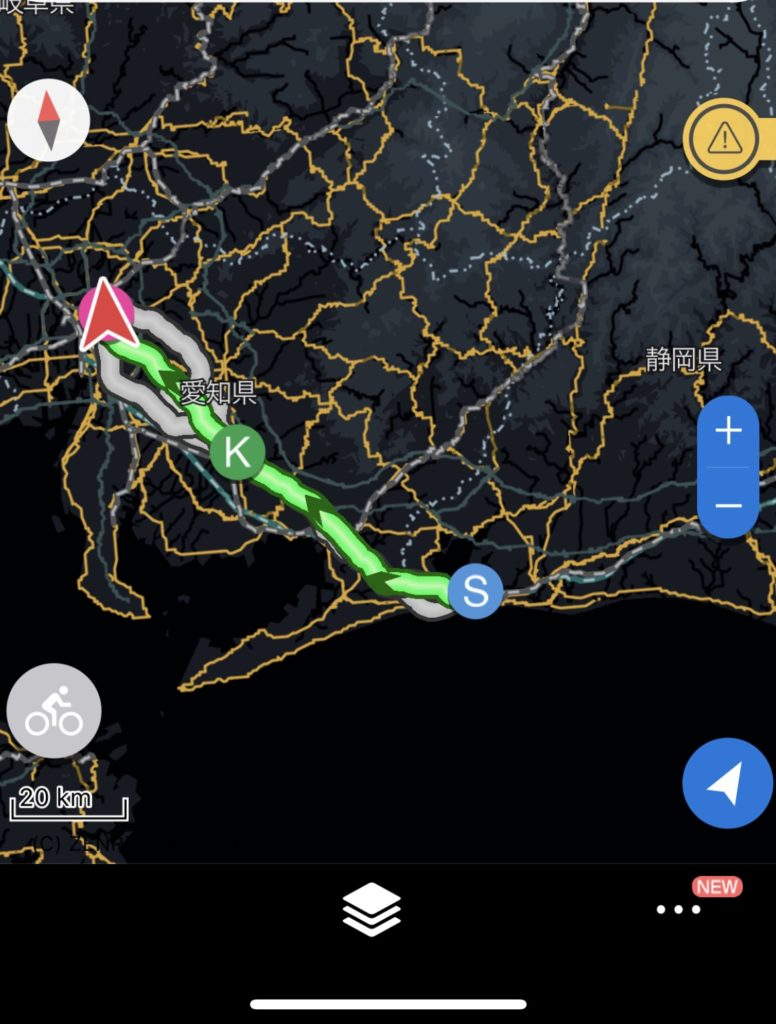Select the K waypoint marker
The height and width of the screenshot is (1024, 776).
pyautogui.click(x=237, y=453)
